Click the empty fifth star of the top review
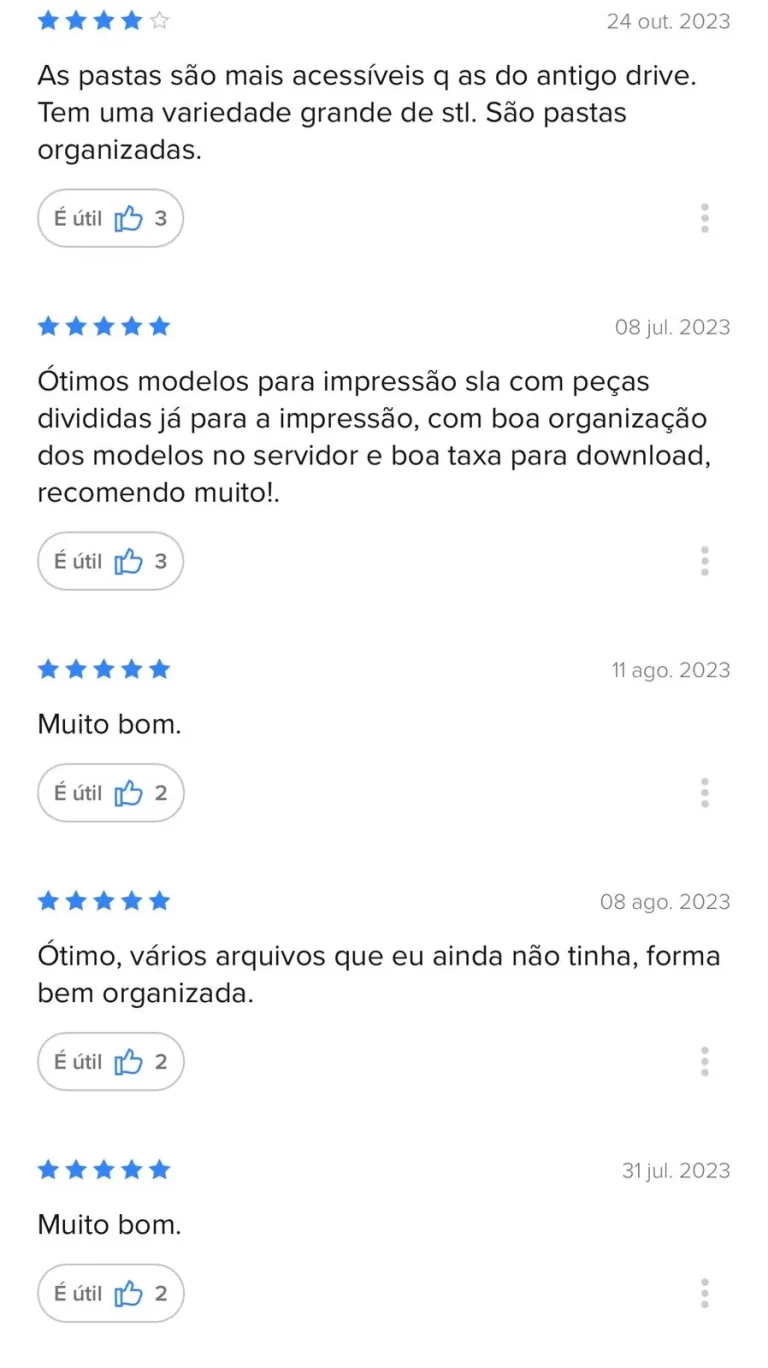768x1368 pixels. coord(158,20)
